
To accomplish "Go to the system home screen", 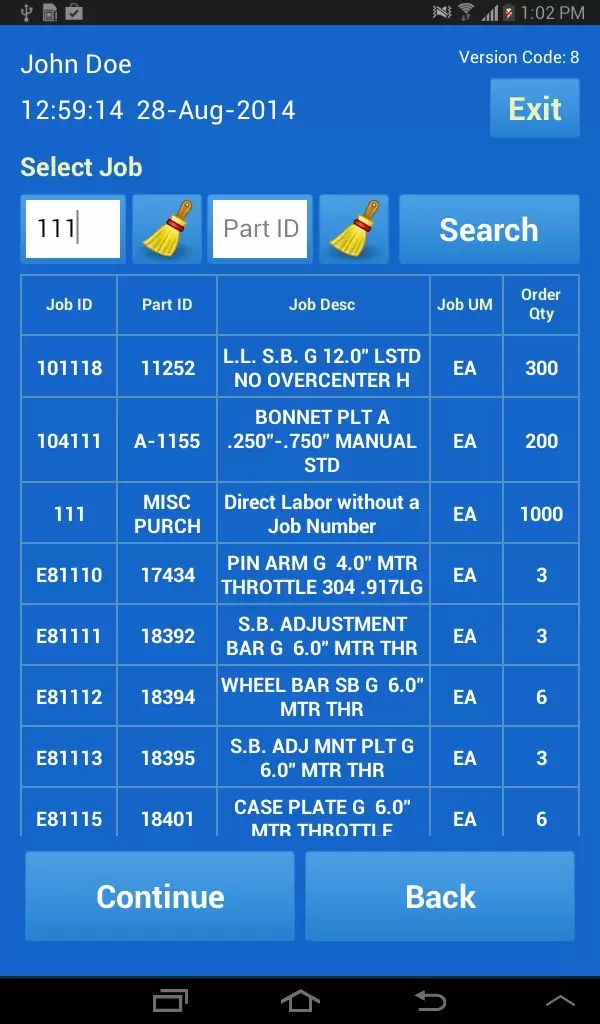I will pos(300,1000).
